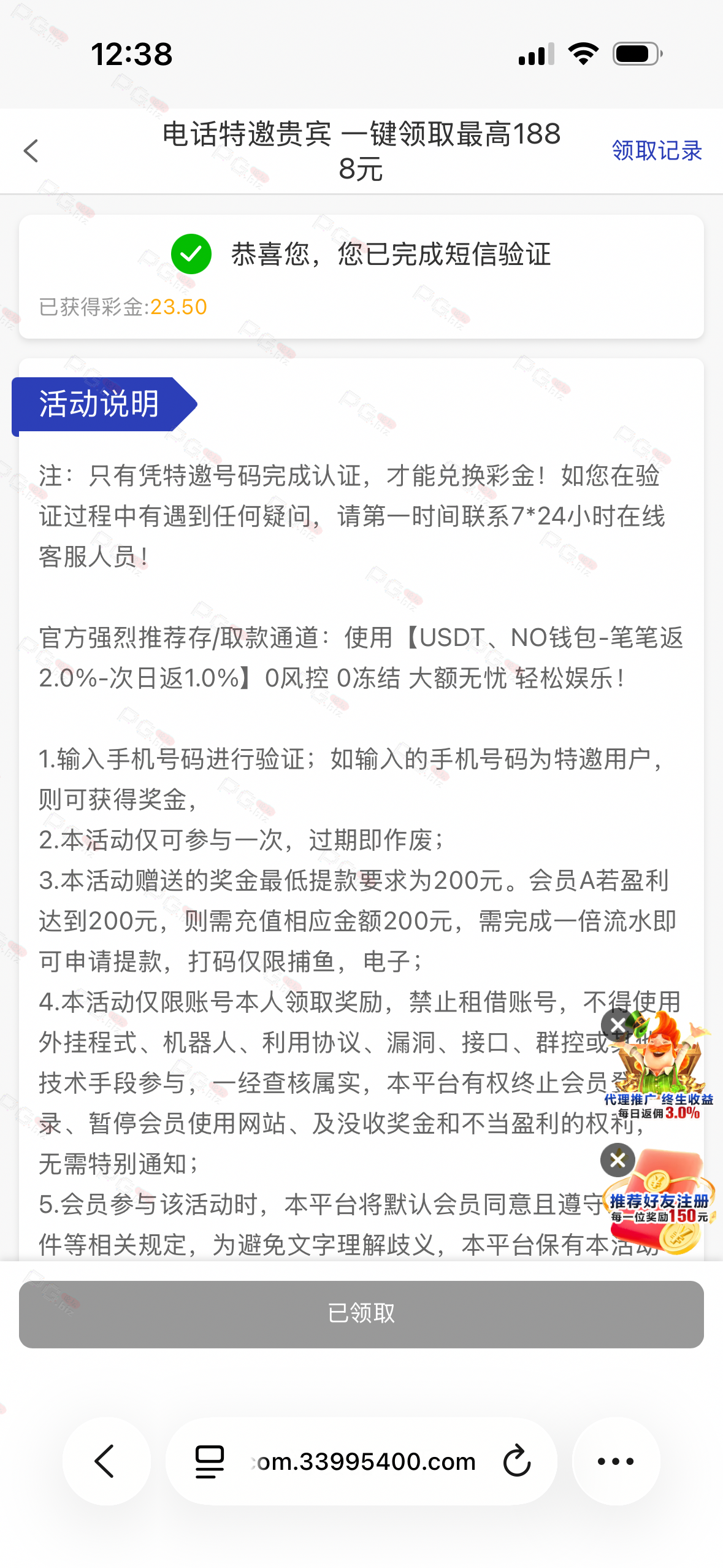Navigate back with the browser back button
The width and height of the screenshot is (723, 1568).
point(106,1461)
